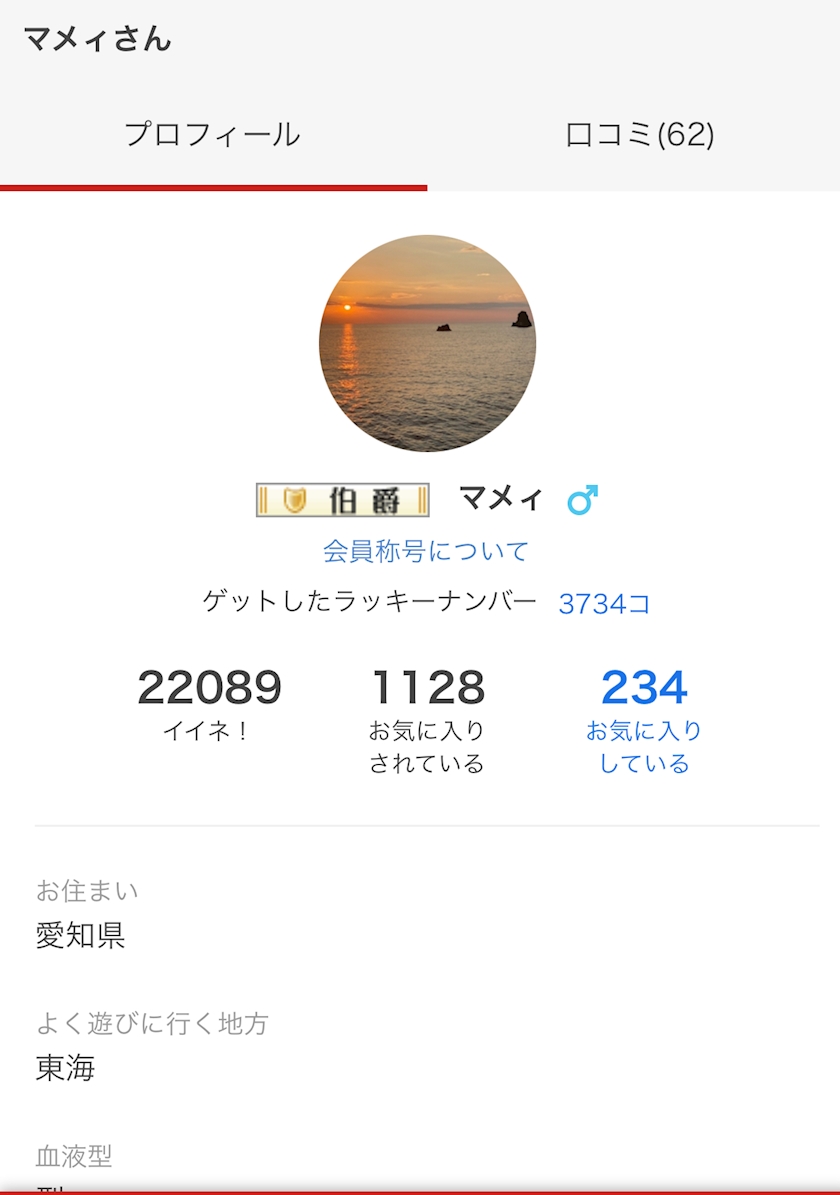Open the 口コミ(62) reviews tab
The width and height of the screenshot is (840, 1195).
point(639,135)
